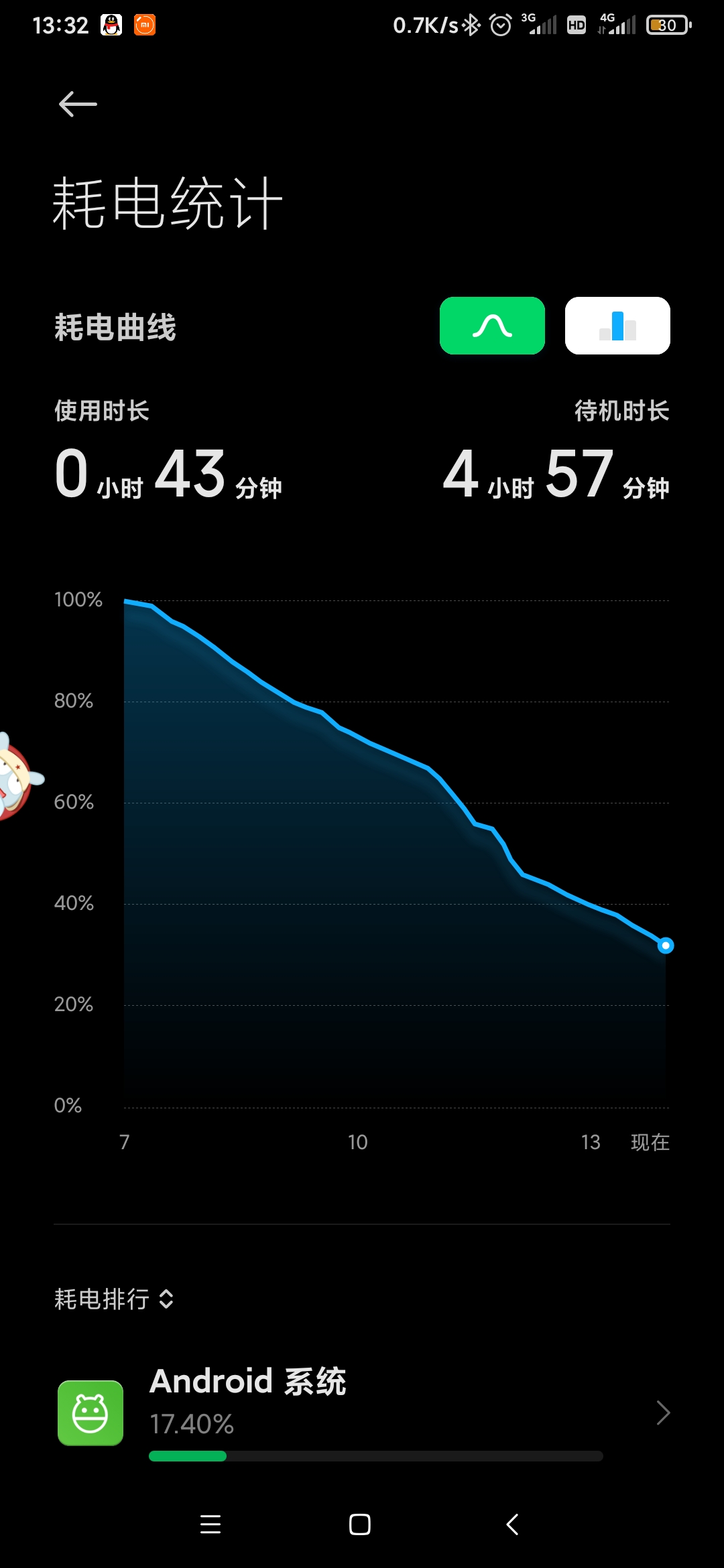
Task: Open recent apps from the navigation bar
Action: pyautogui.click(x=210, y=1524)
